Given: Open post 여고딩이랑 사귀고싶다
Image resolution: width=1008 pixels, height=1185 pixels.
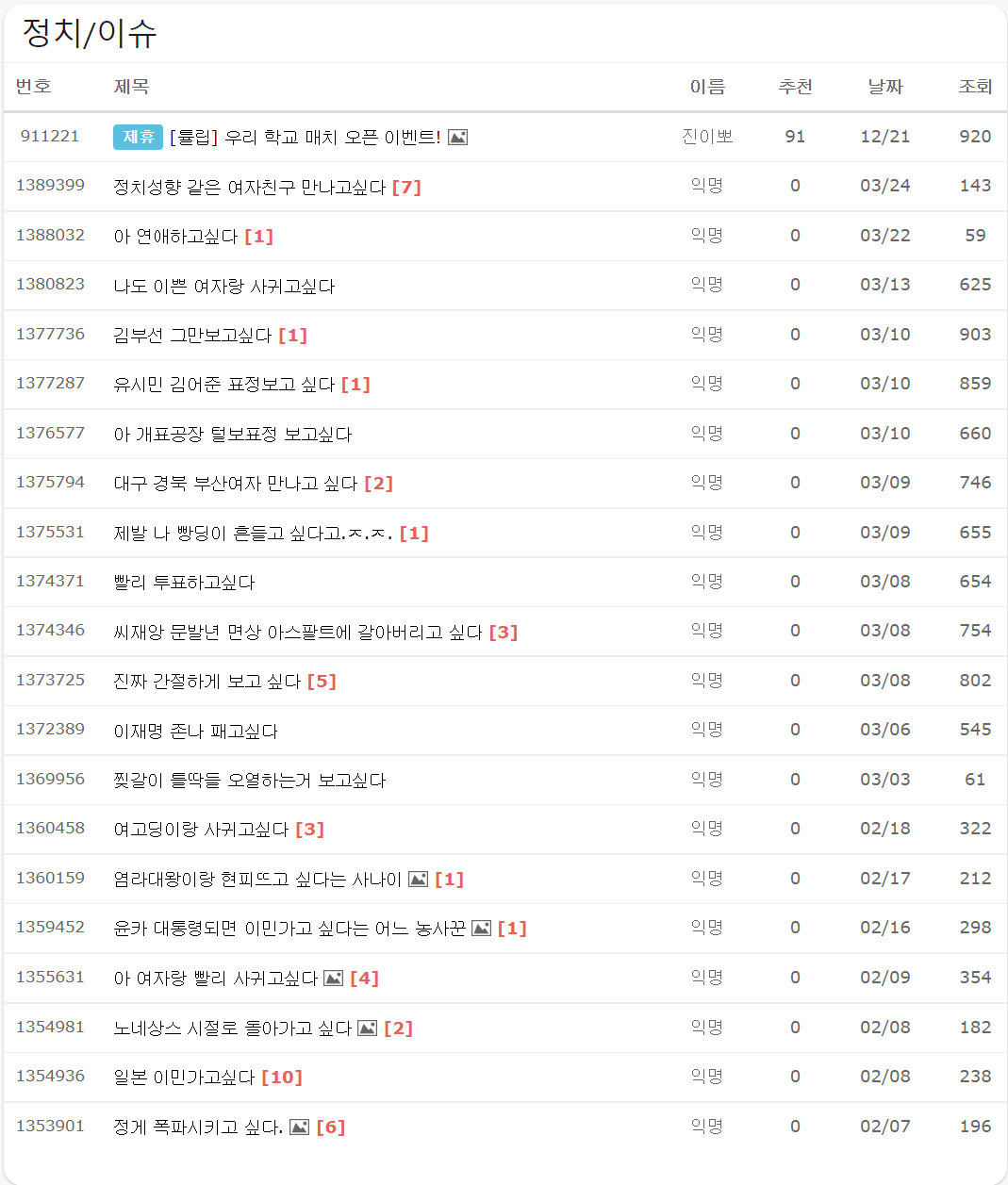Looking at the screenshot, I should coord(201,830).
